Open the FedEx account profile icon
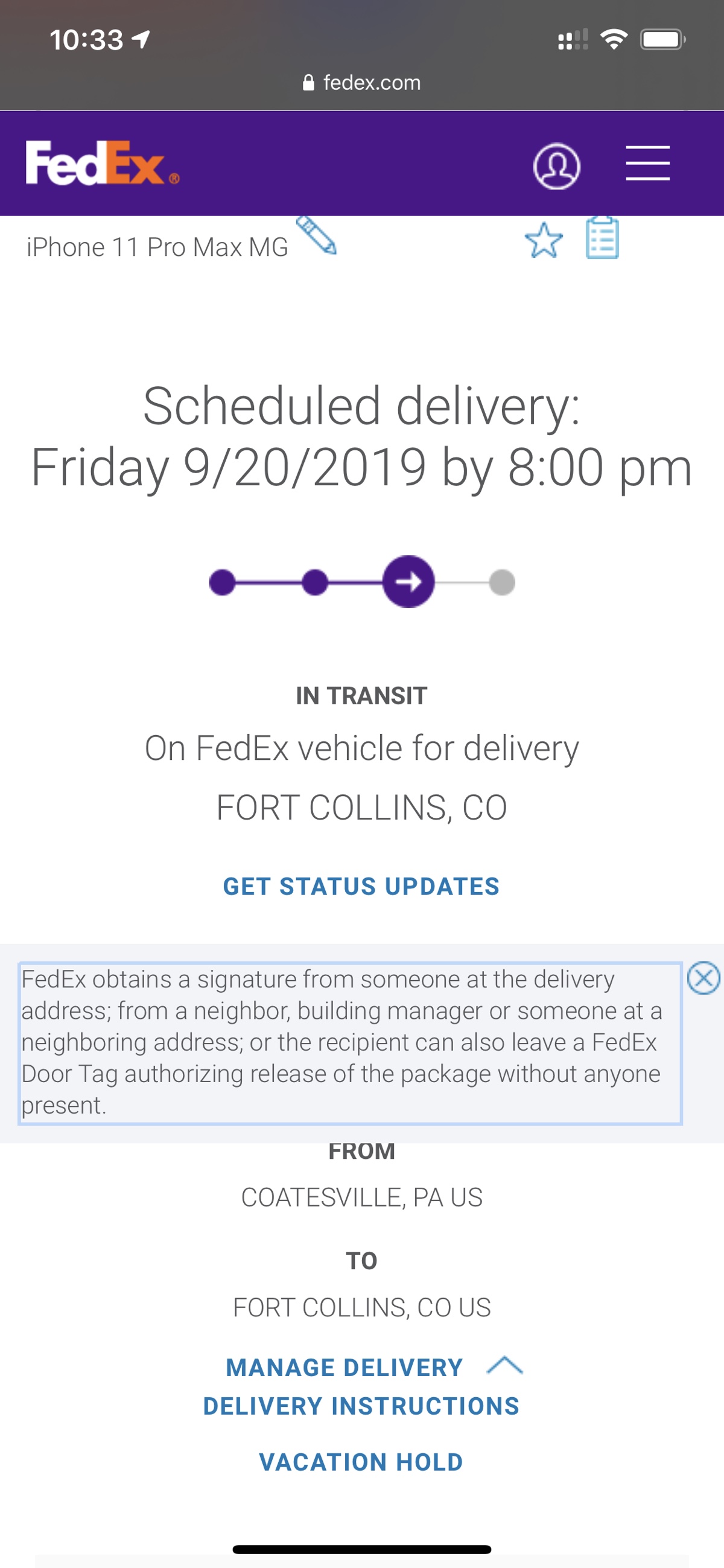The image size is (724, 1568). click(556, 166)
